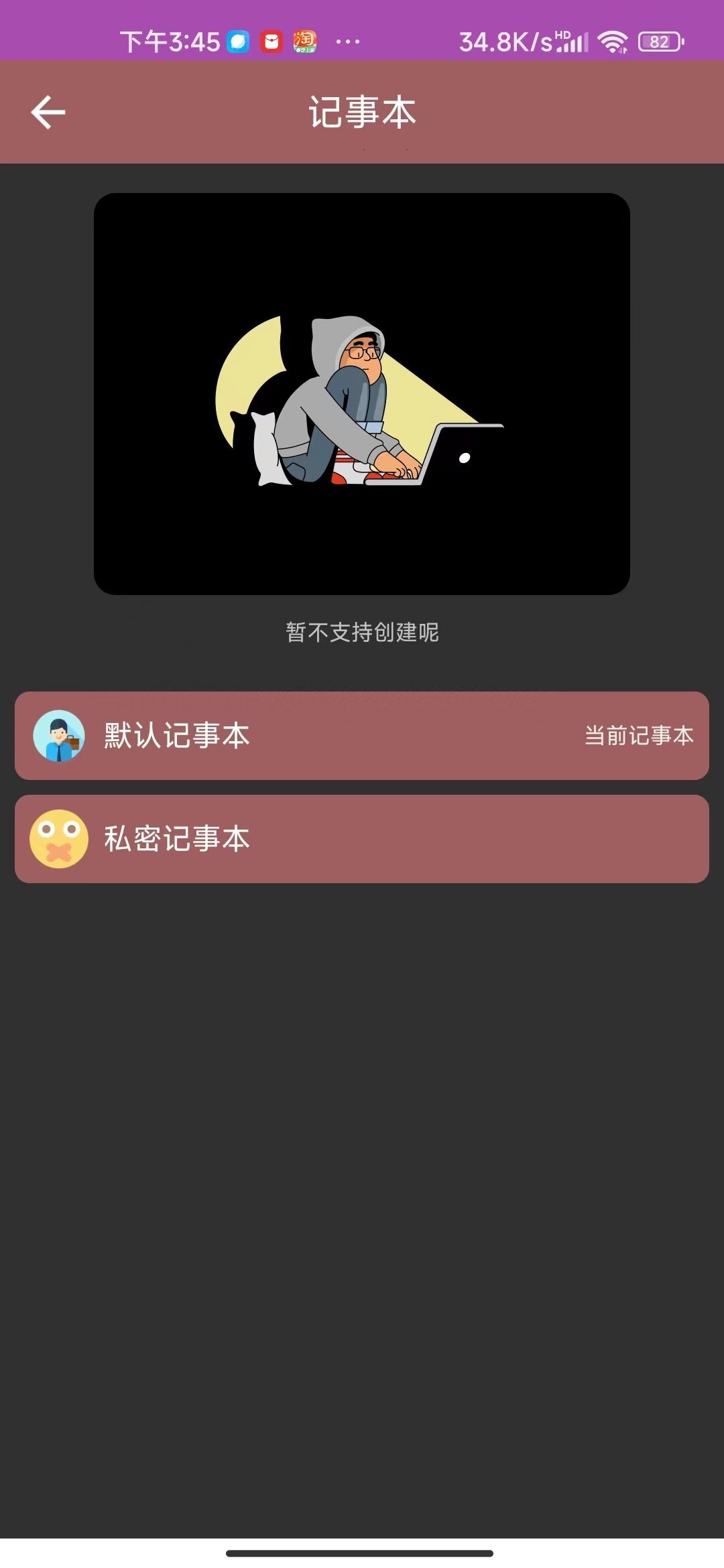Tap the red envelope notification icon

(x=270, y=42)
